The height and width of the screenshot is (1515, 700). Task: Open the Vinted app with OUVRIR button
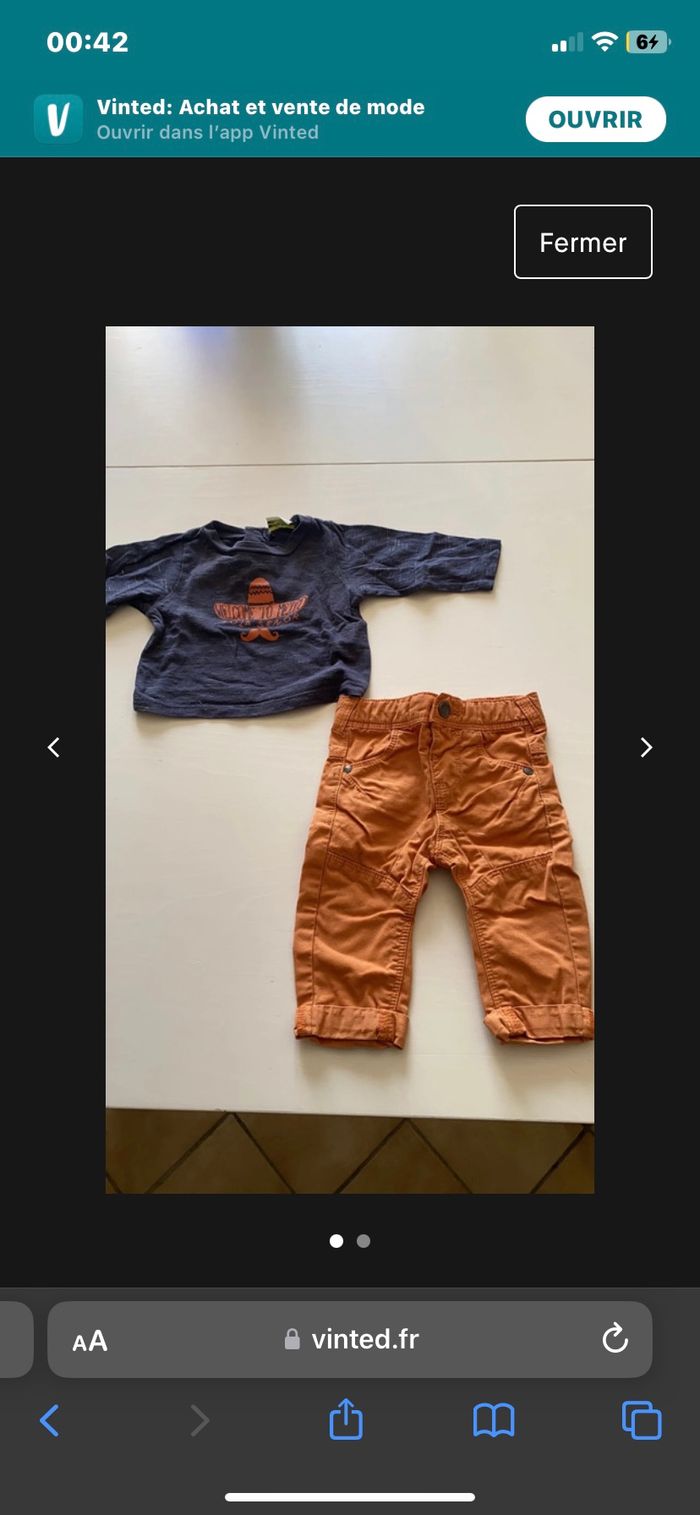[595, 120]
